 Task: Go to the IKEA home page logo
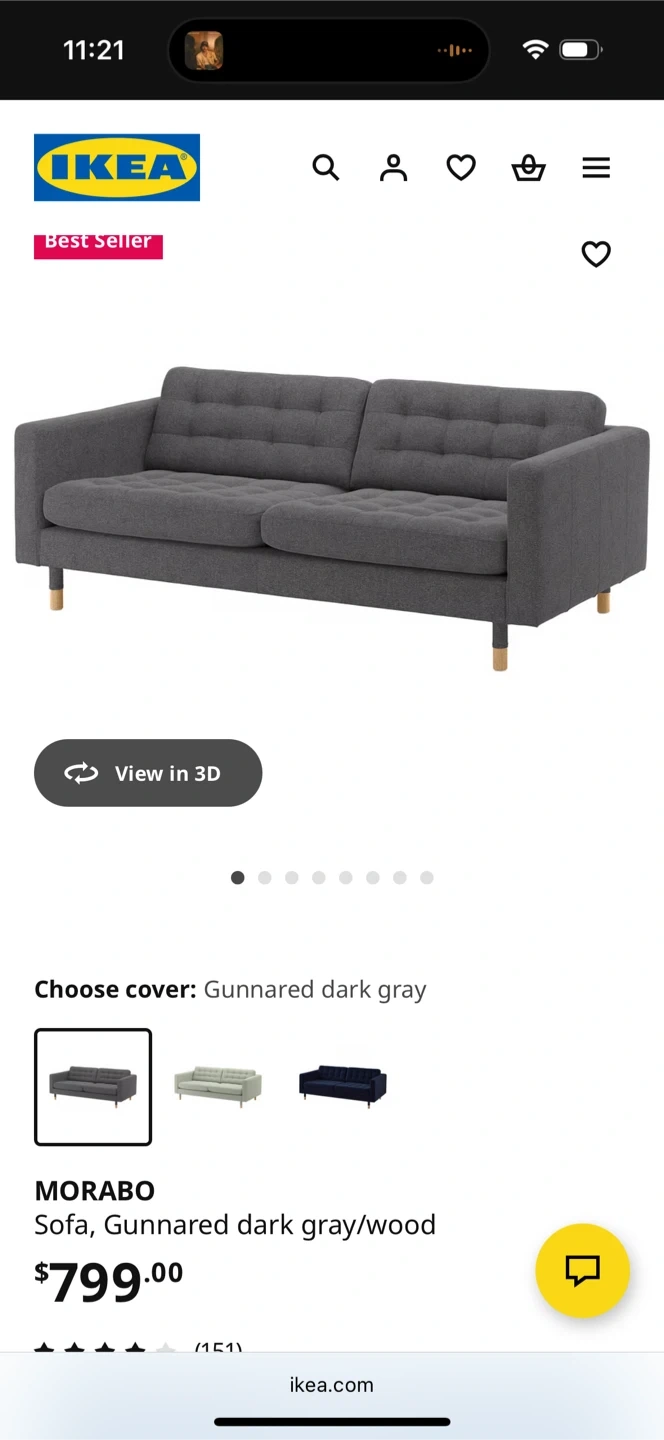(x=117, y=167)
